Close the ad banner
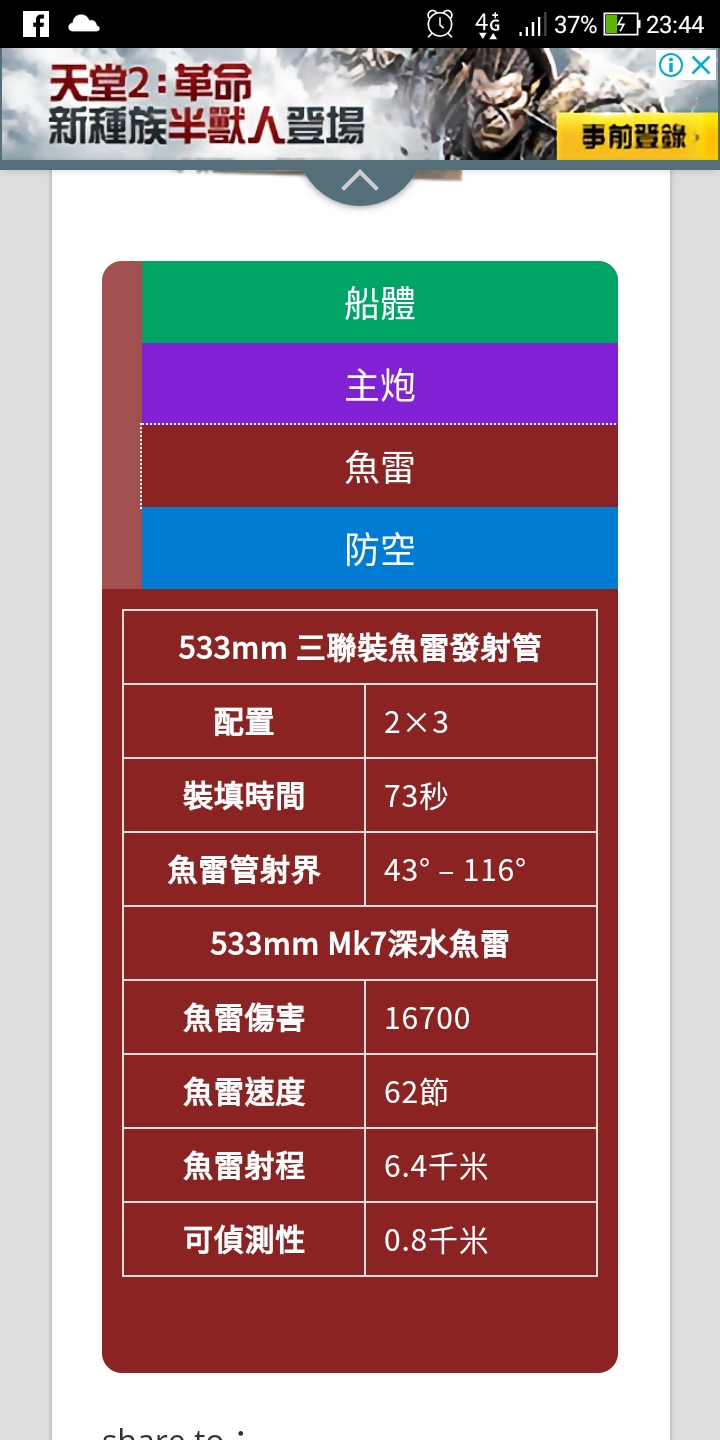 coord(702,66)
